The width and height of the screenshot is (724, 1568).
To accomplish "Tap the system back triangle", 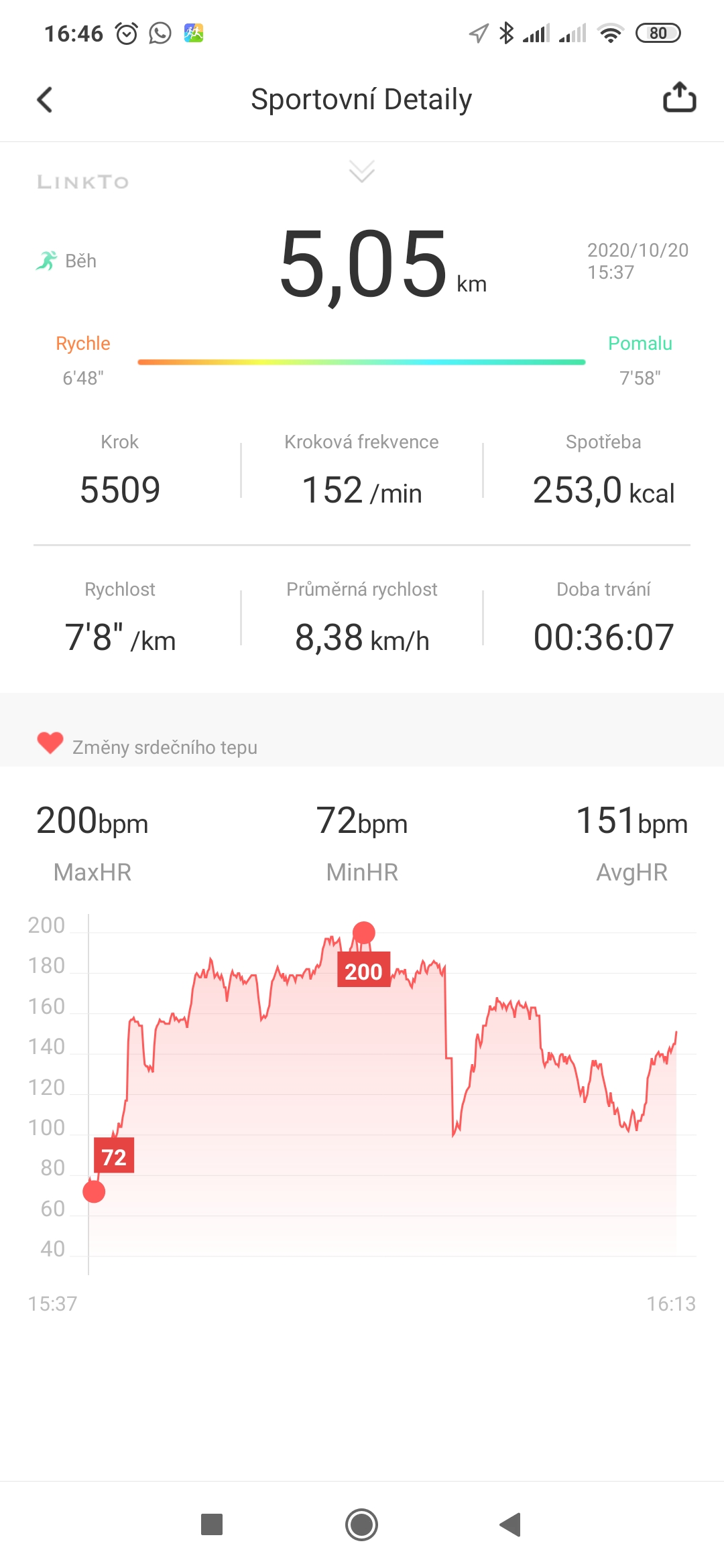I will coord(510,1524).
